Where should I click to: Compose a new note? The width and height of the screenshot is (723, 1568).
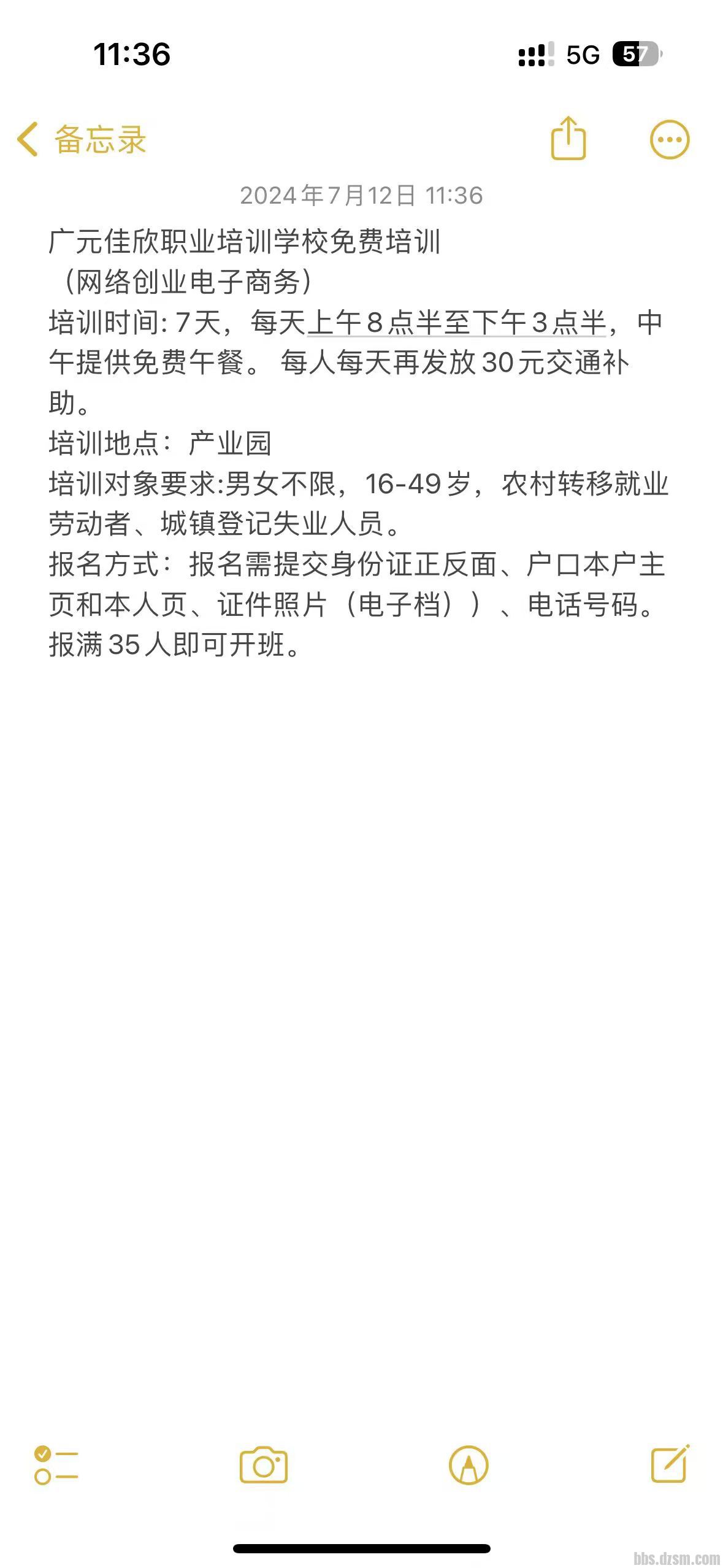(x=670, y=1464)
